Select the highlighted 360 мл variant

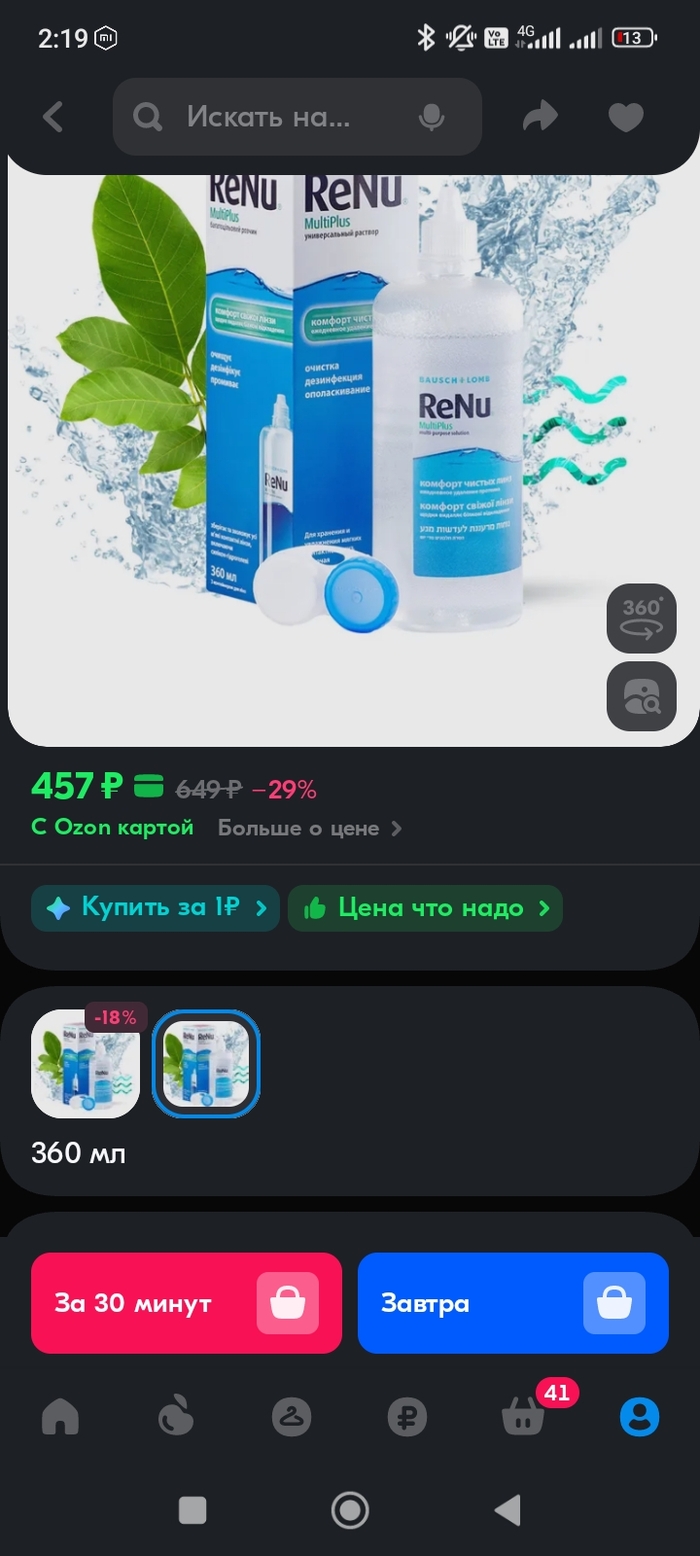pos(206,1063)
